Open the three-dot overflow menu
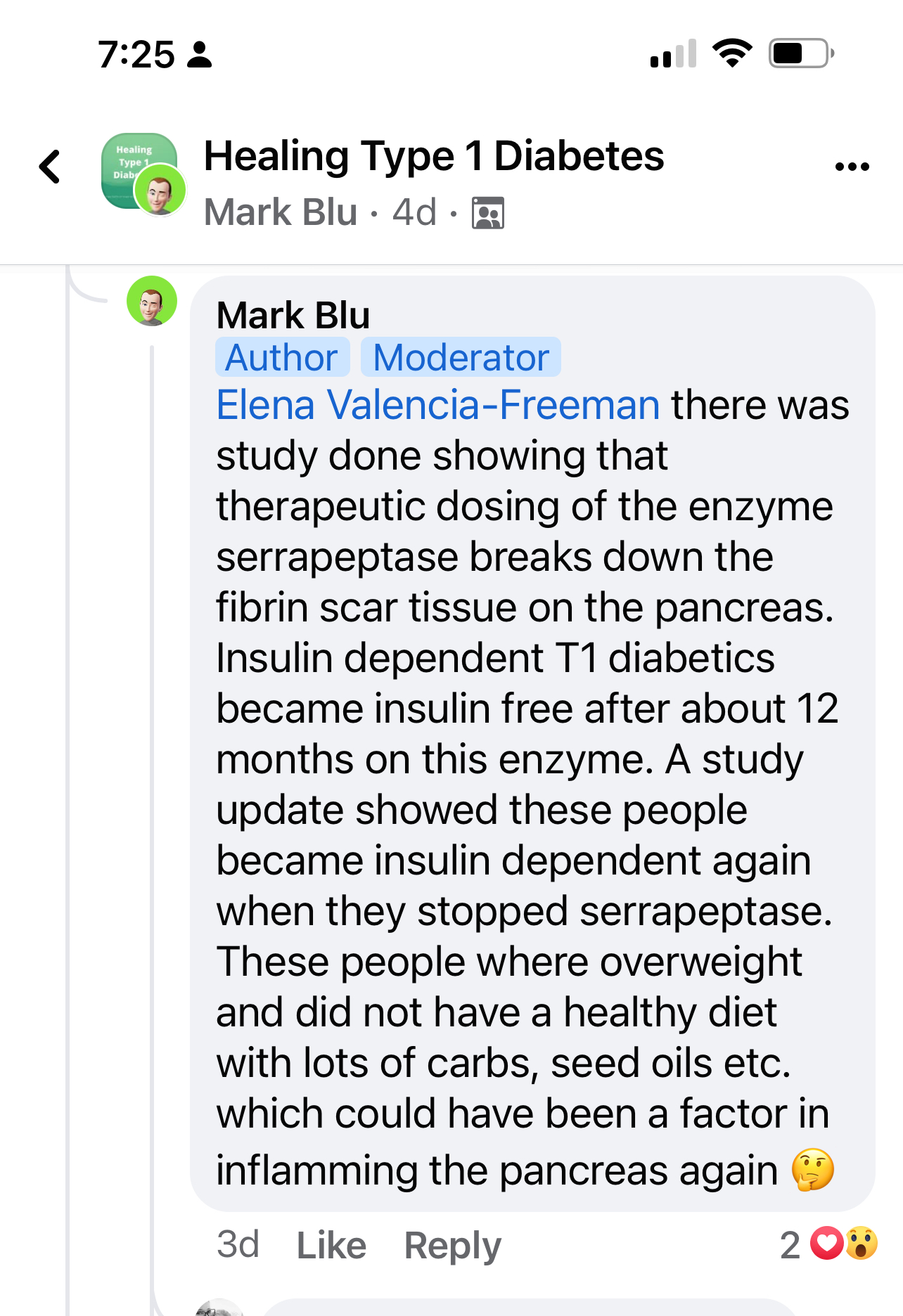 tap(852, 167)
